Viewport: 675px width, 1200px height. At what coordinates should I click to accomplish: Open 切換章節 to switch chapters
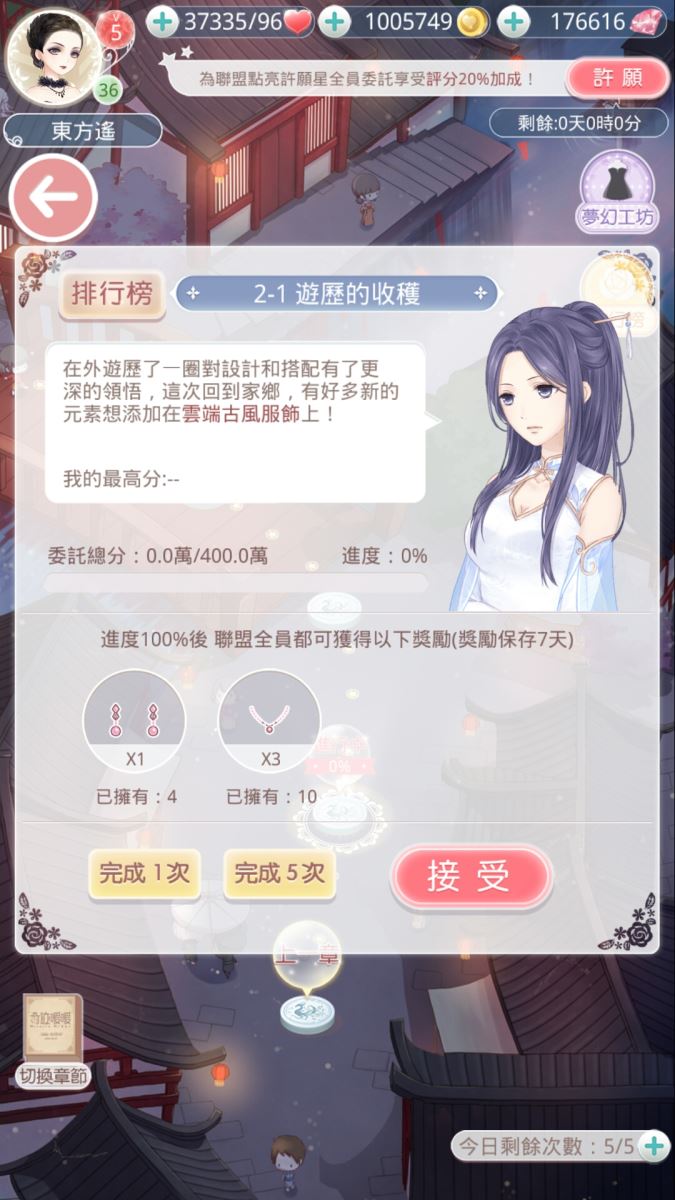[53, 1042]
